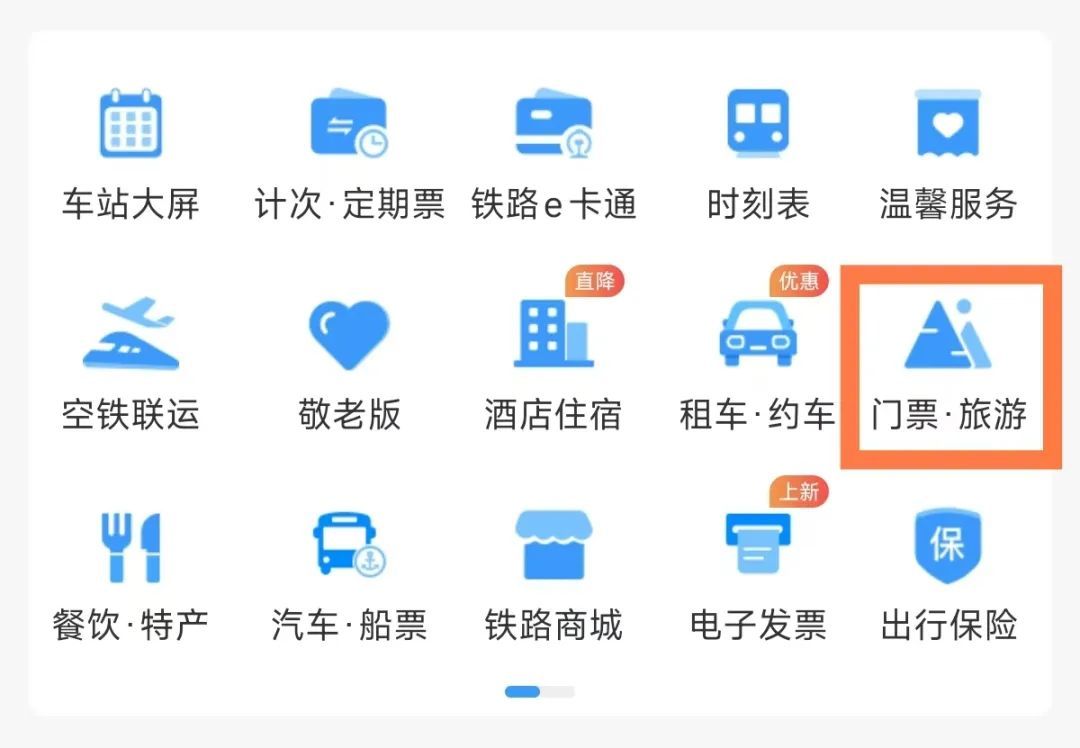View the 时刻表 timetable
The image size is (1080, 748).
coord(757,155)
